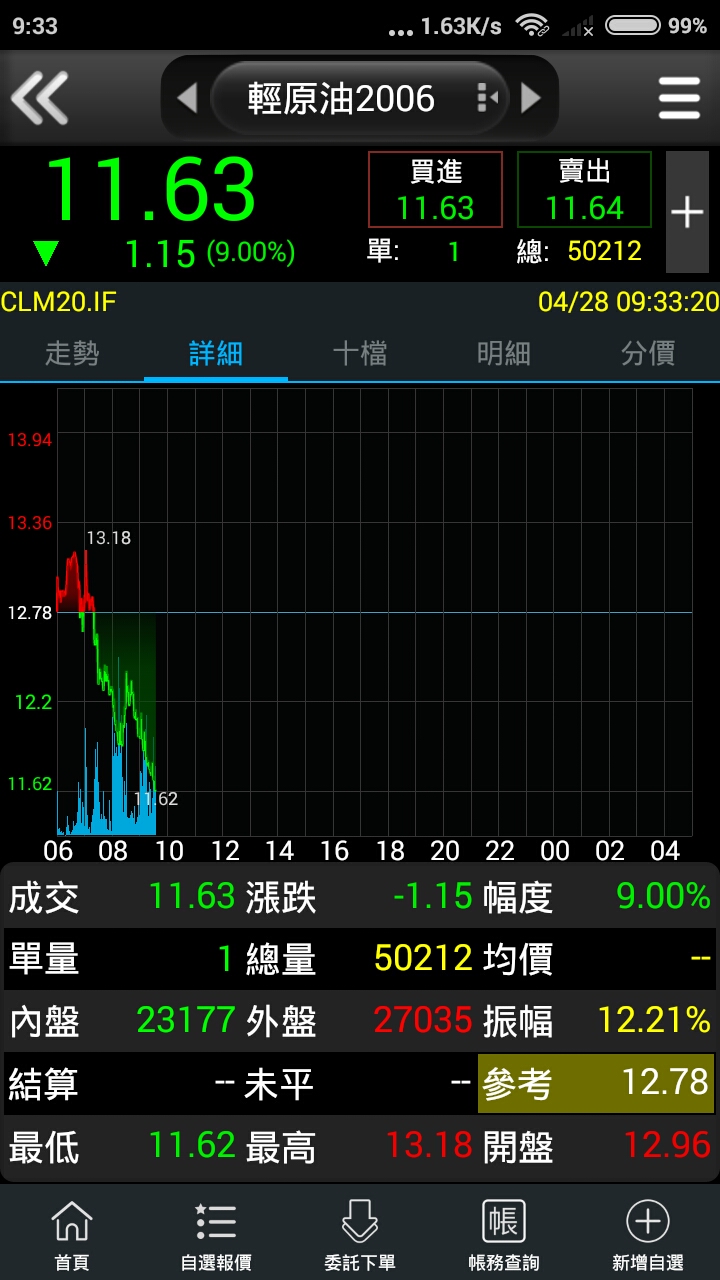Screen dimensions: 720x1280
Task: Tap the 賣出 price box
Action: pyautogui.click(x=584, y=190)
